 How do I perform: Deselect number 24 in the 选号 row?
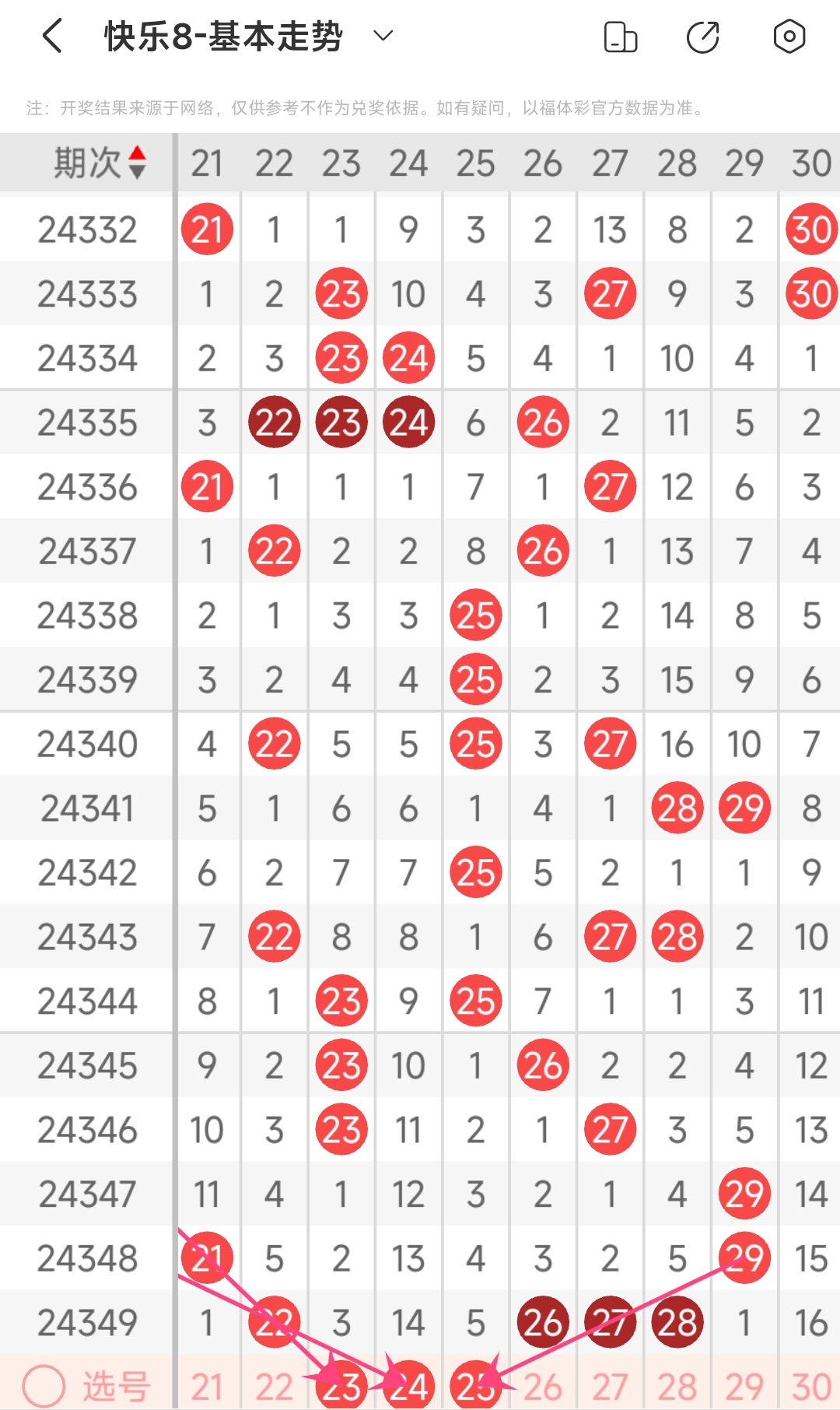(x=408, y=1387)
